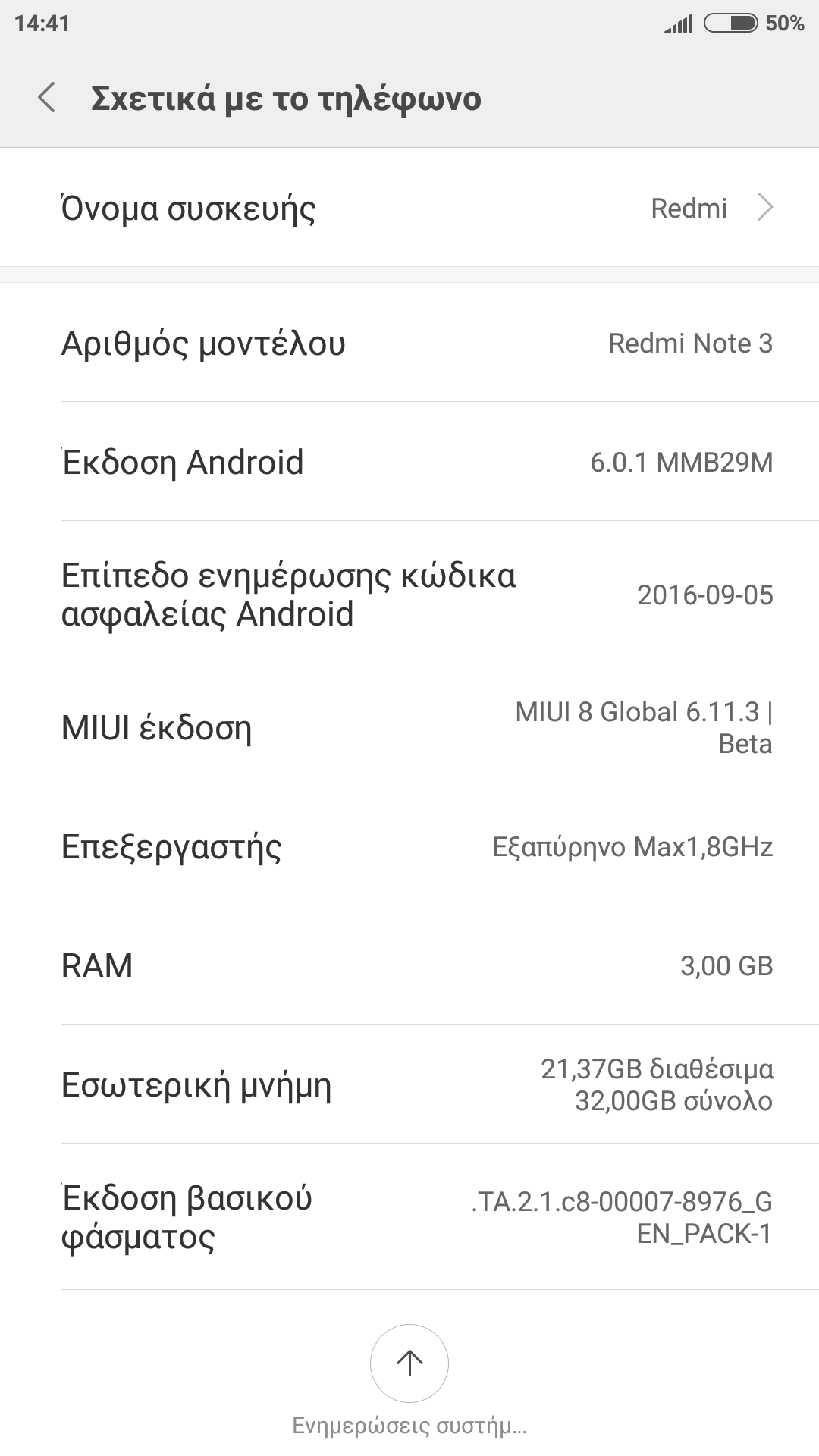Tap the MIUI έκδοση row
This screenshot has width=819, height=1456.
point(409,727)
